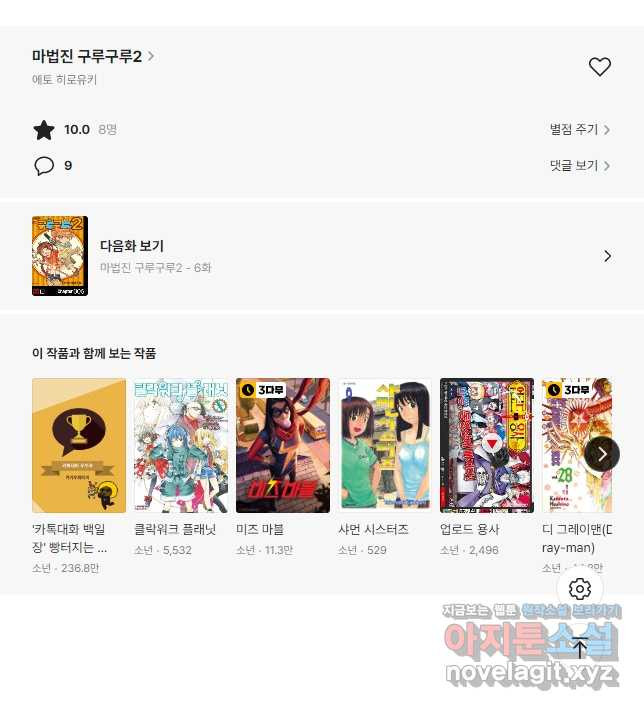The image size is (644, 711).
Task: Like this work with the heart icon
Action: coord(599,67)
